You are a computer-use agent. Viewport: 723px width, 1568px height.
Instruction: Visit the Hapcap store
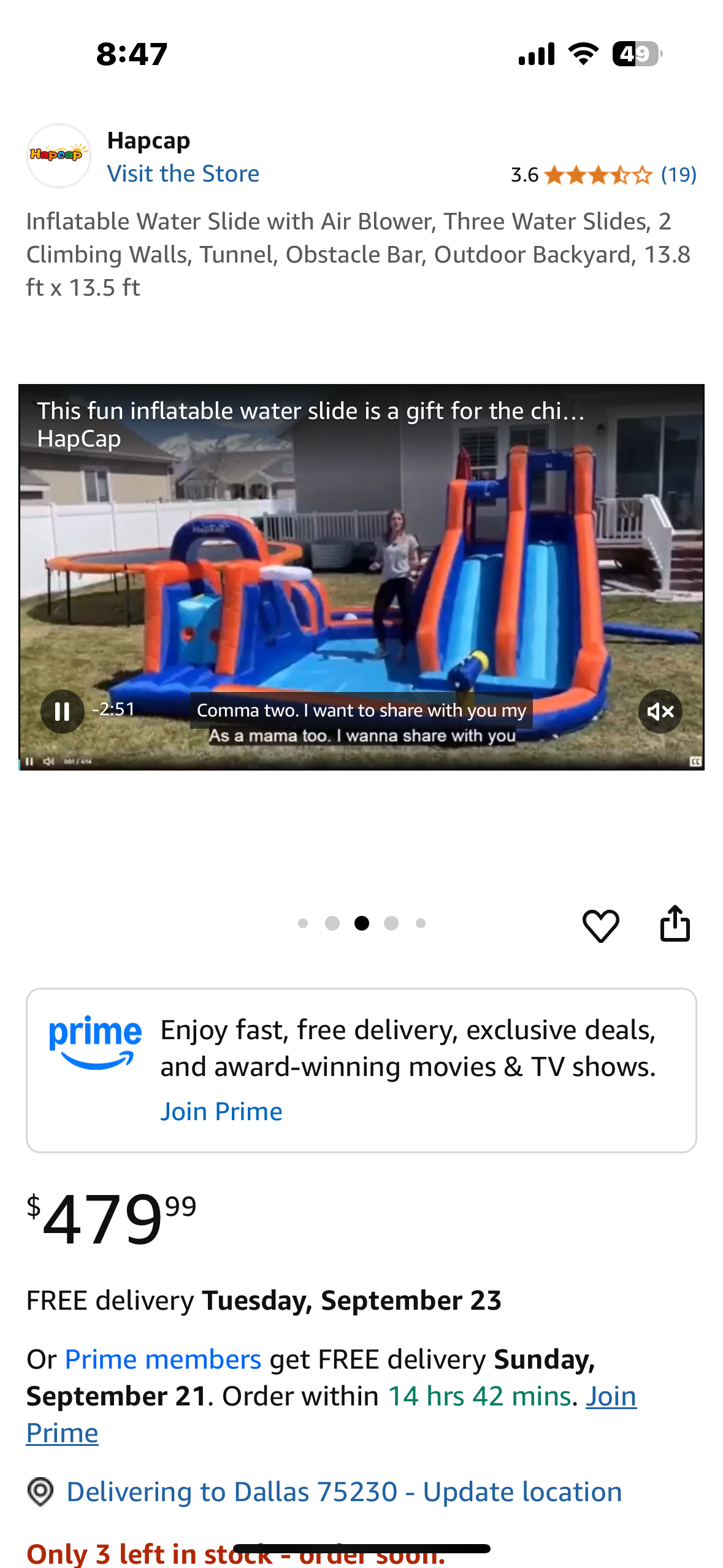tap(183, 174)
